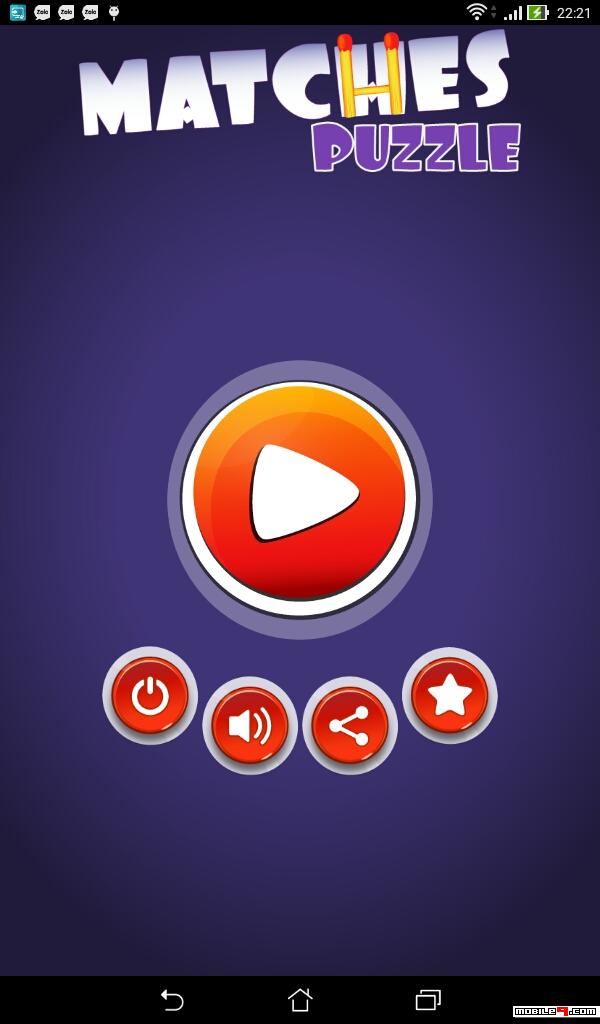Tap the power button to exit

coord(150,696)
